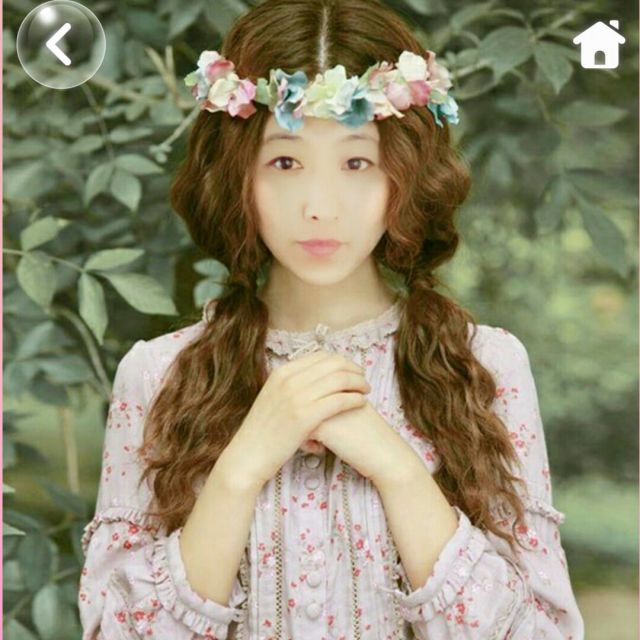Go to the home screen icon
The image size is (640, 640).
(x=598, y=44)
